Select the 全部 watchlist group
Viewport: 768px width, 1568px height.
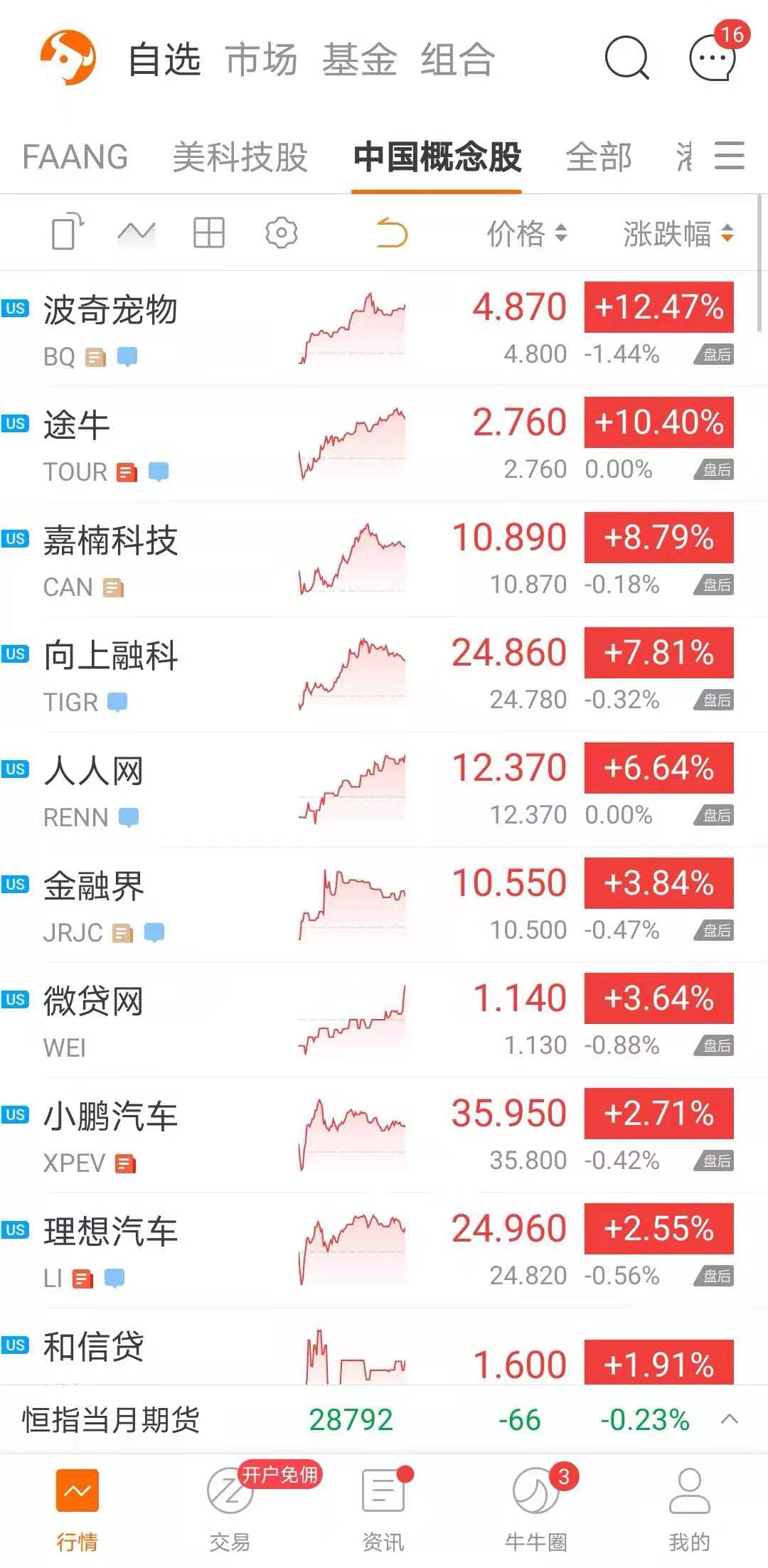point(599,157)
